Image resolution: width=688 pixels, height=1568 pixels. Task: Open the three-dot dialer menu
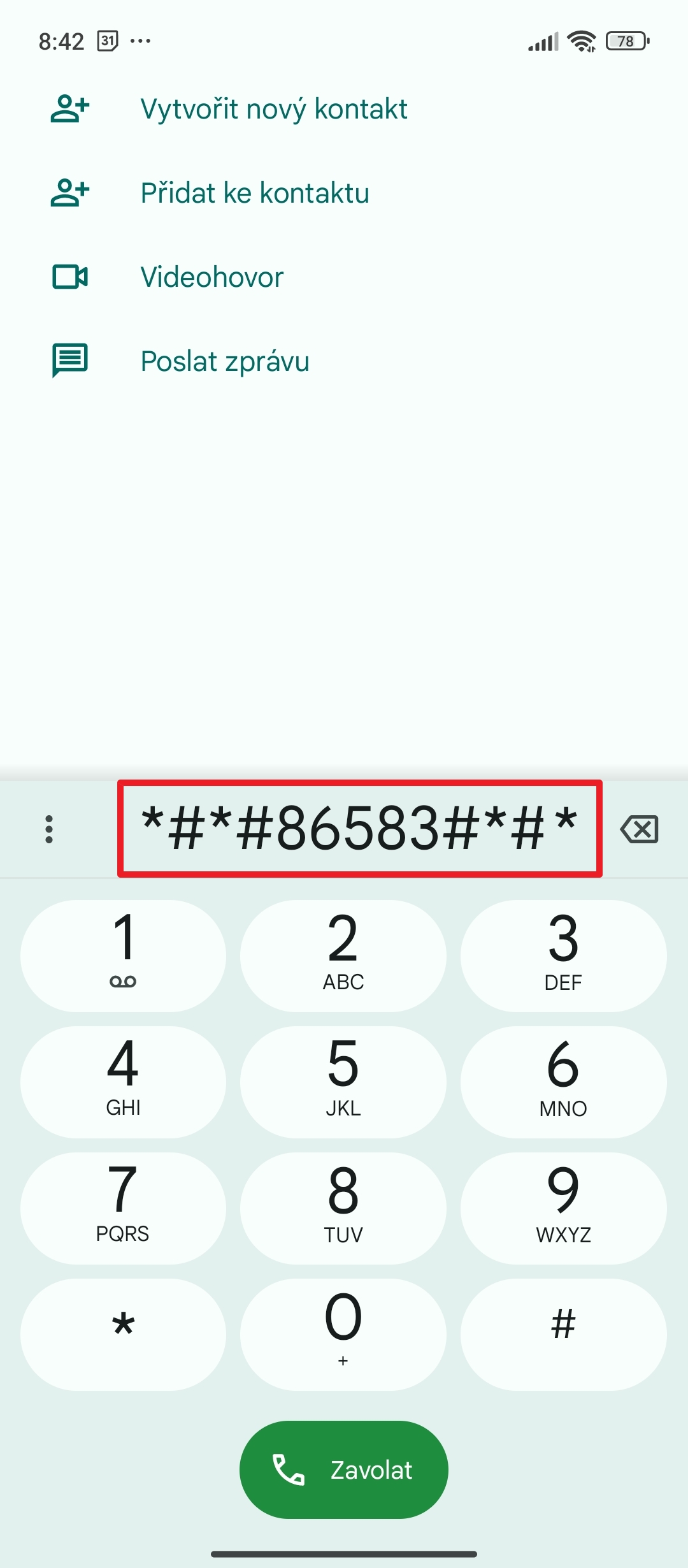click(49, 829)
